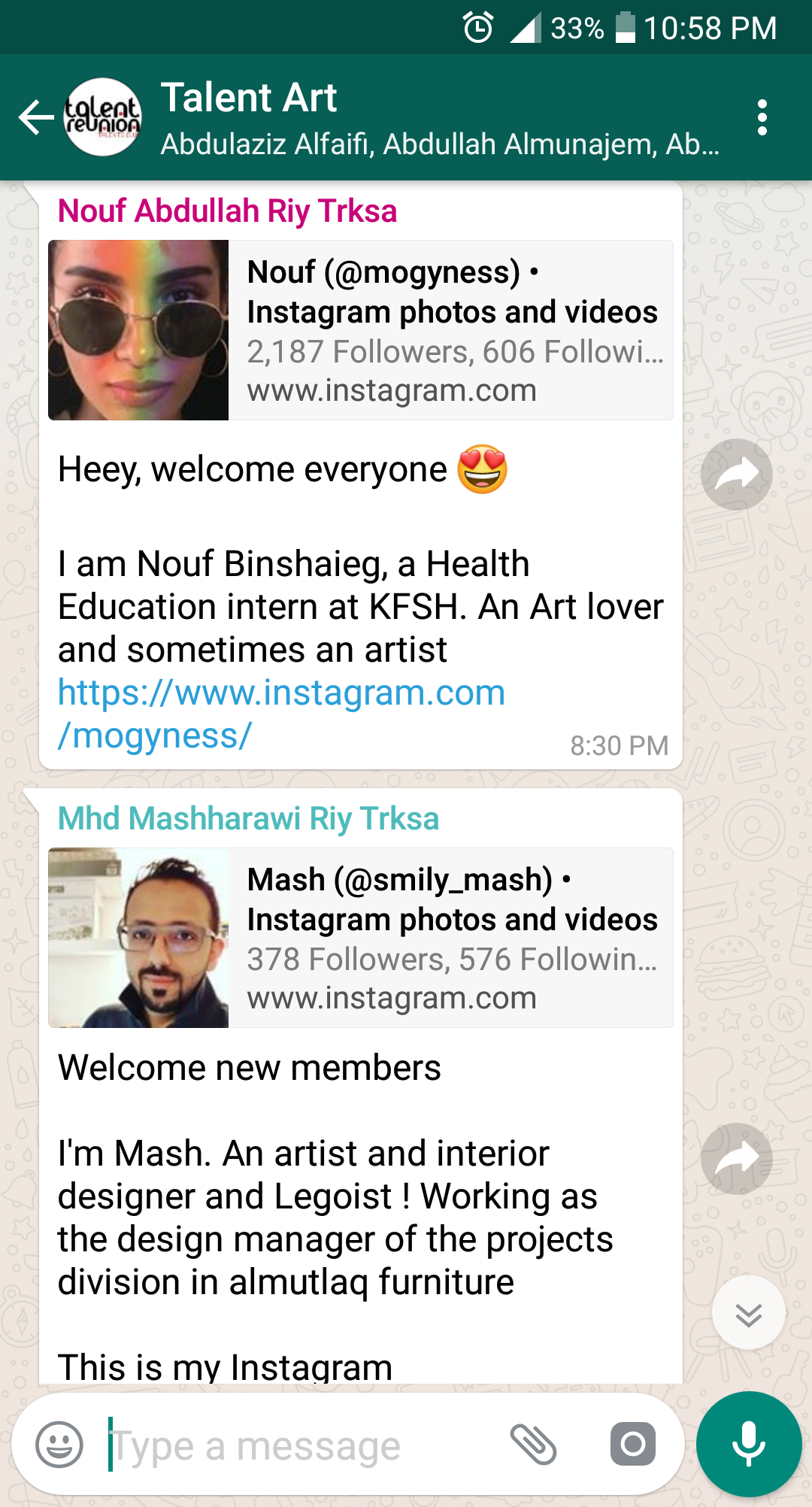Forward Mash's introduction message
The height and width of the screenshot is (1507, 812).
point(736,1159)
